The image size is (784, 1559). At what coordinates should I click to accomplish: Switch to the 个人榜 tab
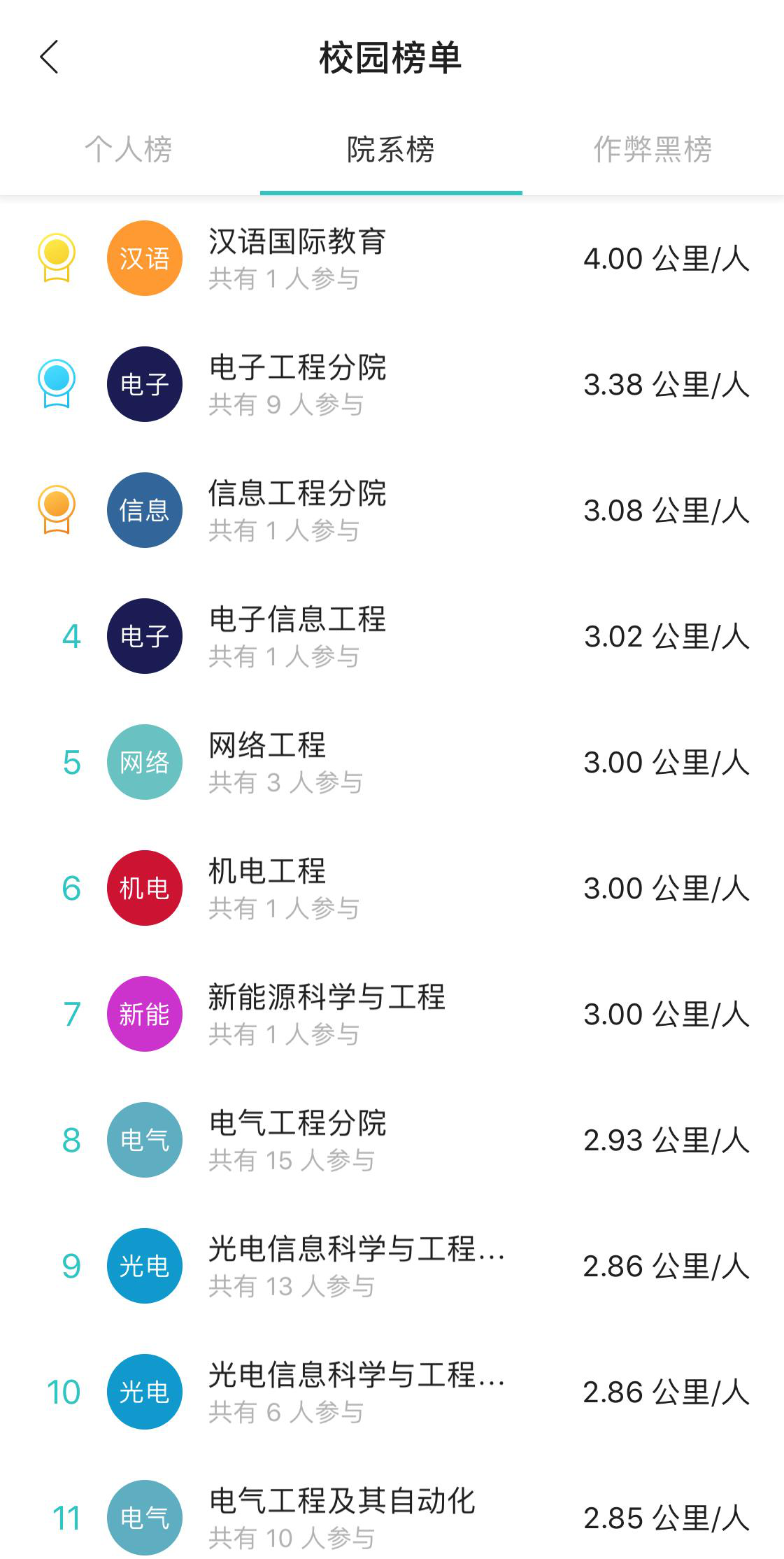point(129,149)
